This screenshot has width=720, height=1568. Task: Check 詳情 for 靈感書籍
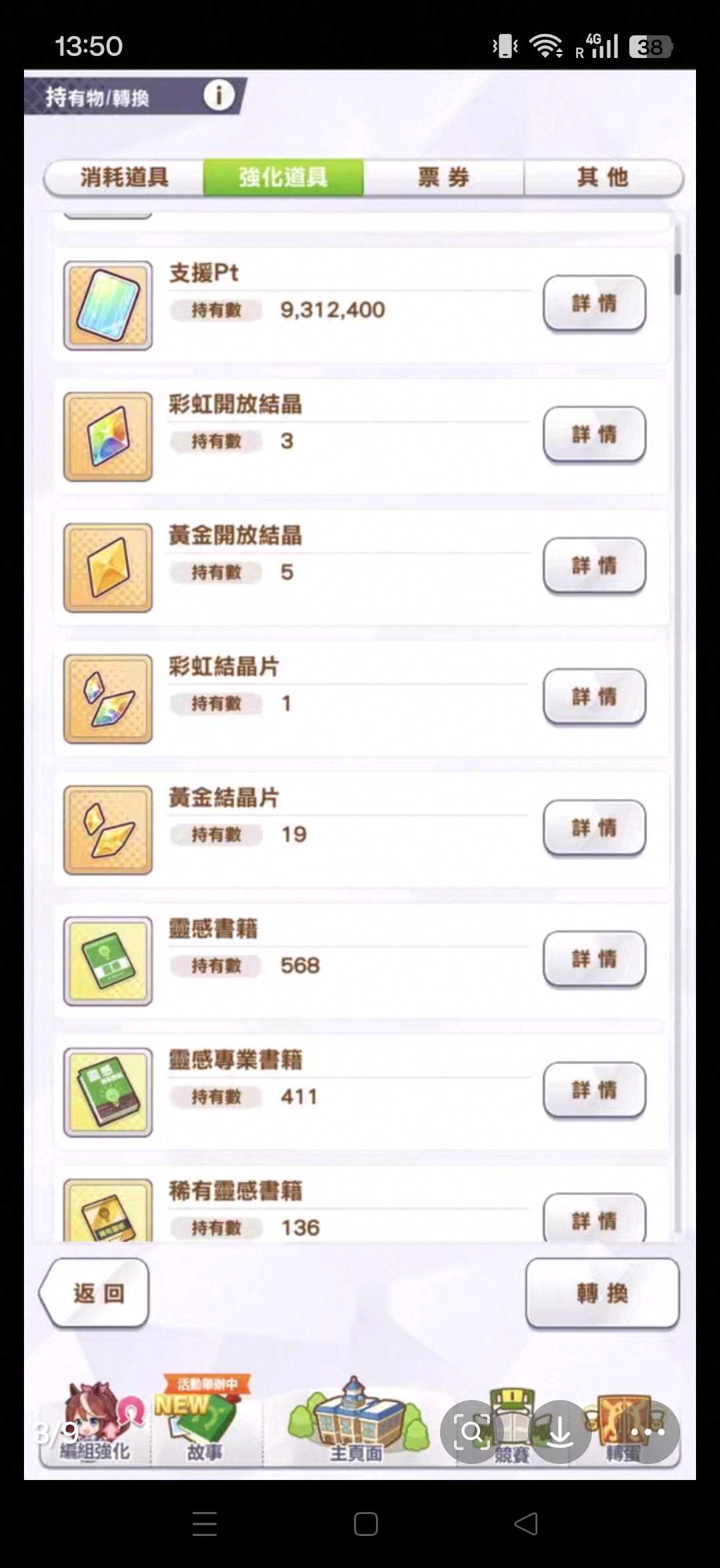click(x=594, y=959)
